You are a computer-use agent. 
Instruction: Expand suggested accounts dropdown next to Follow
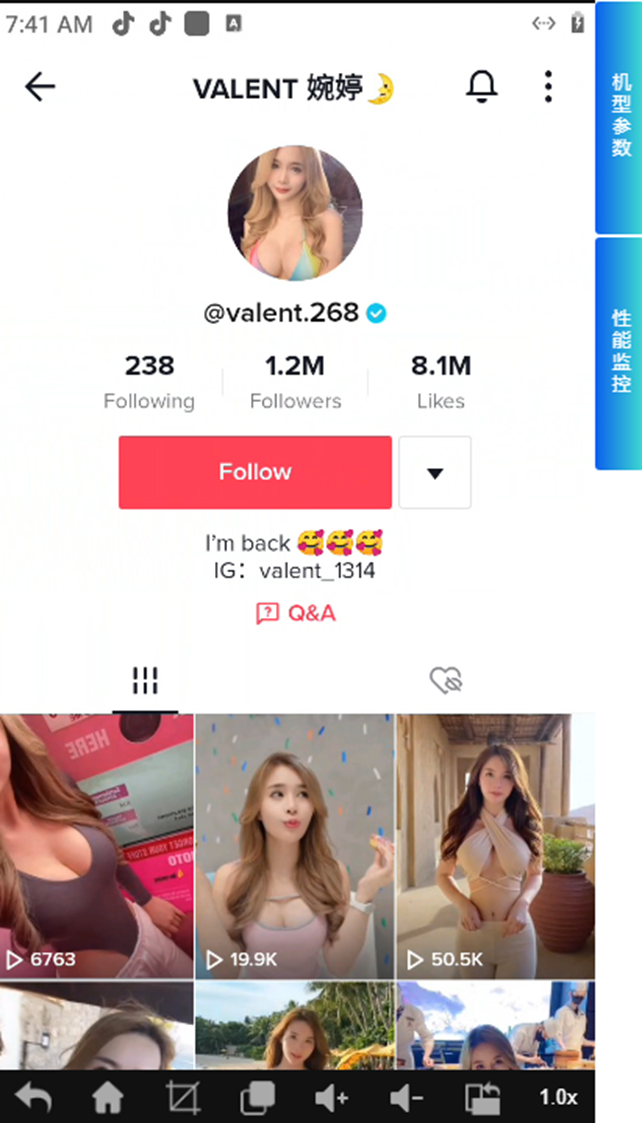tap(434, 473)
